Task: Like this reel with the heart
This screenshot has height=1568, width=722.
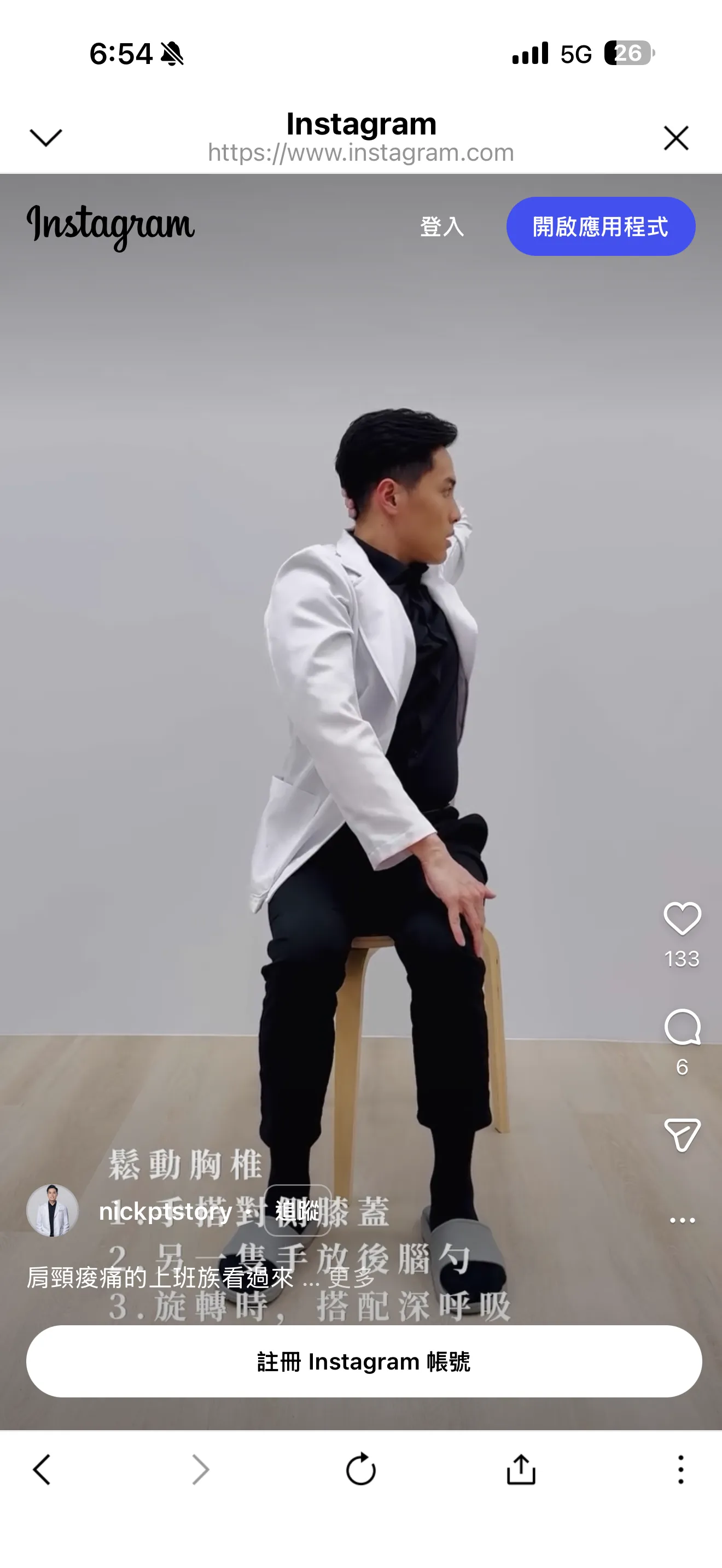Action: 682,918
